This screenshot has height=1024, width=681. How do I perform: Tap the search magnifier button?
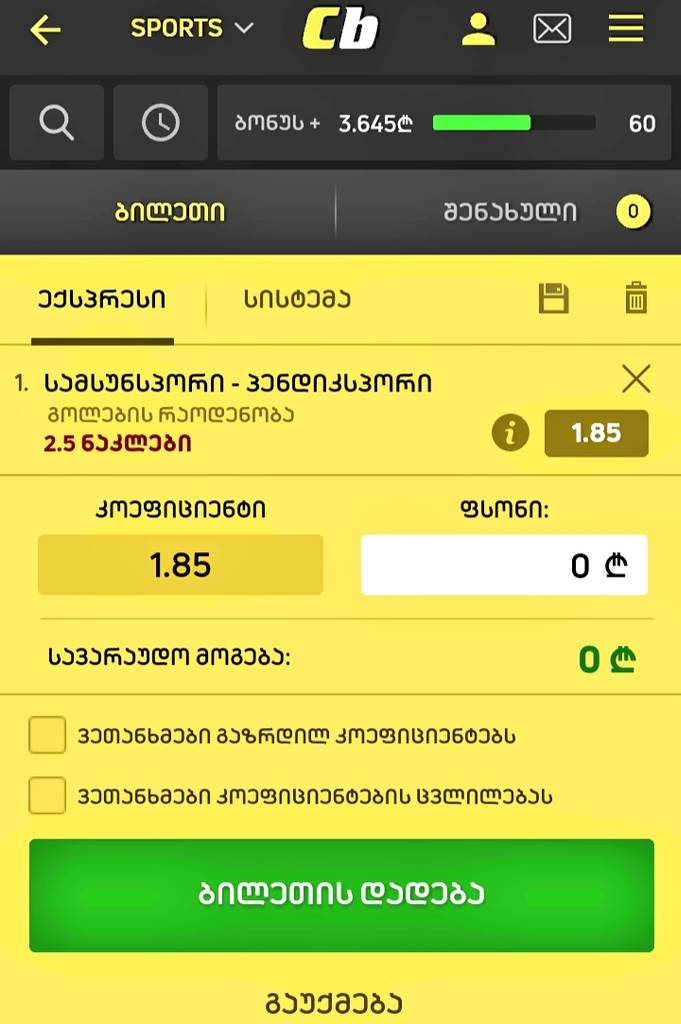pos(57,123)
